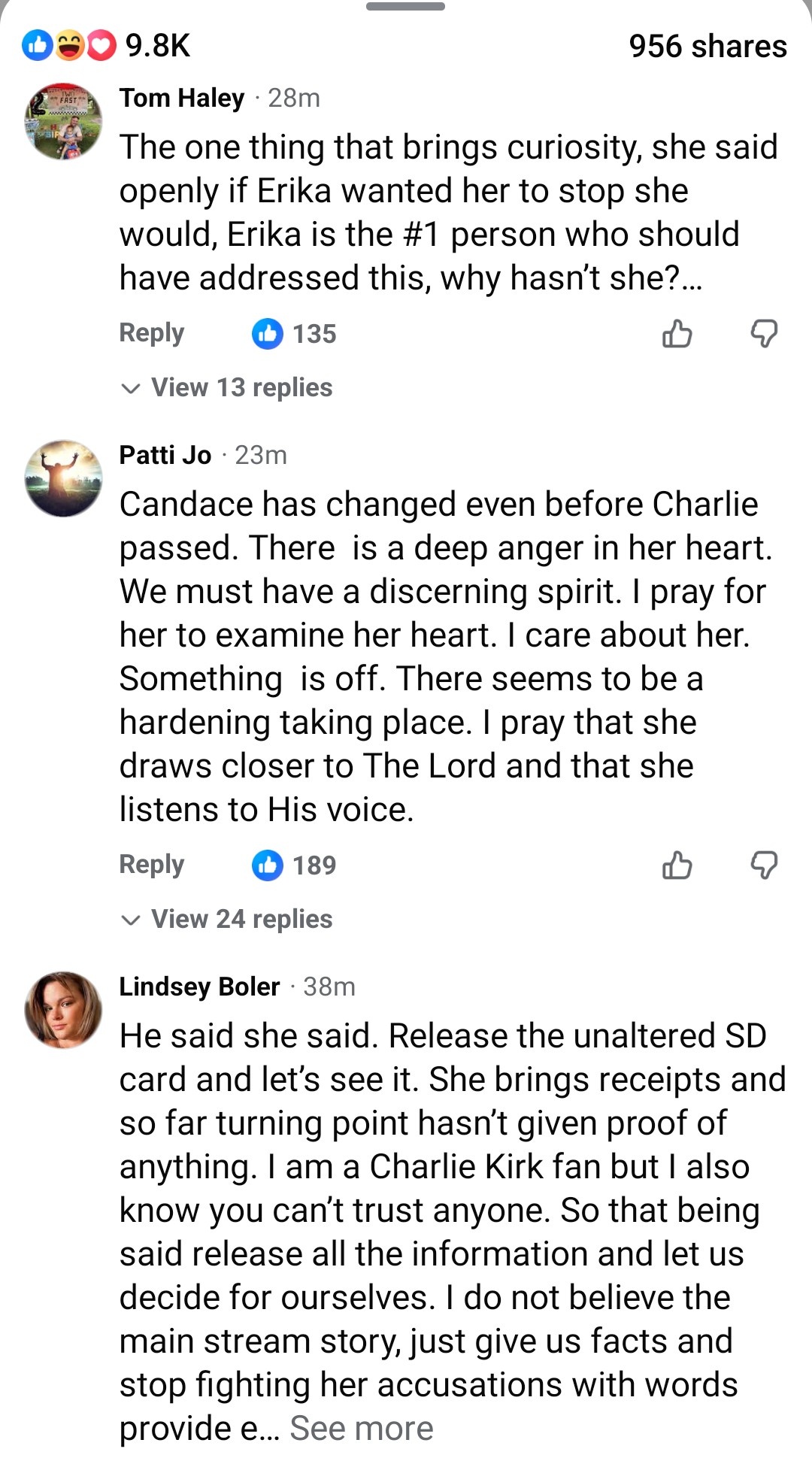This screenshot has height=1461, width=812.
Task: See the 189 reactions on Patti's comment
Action: 295,865
